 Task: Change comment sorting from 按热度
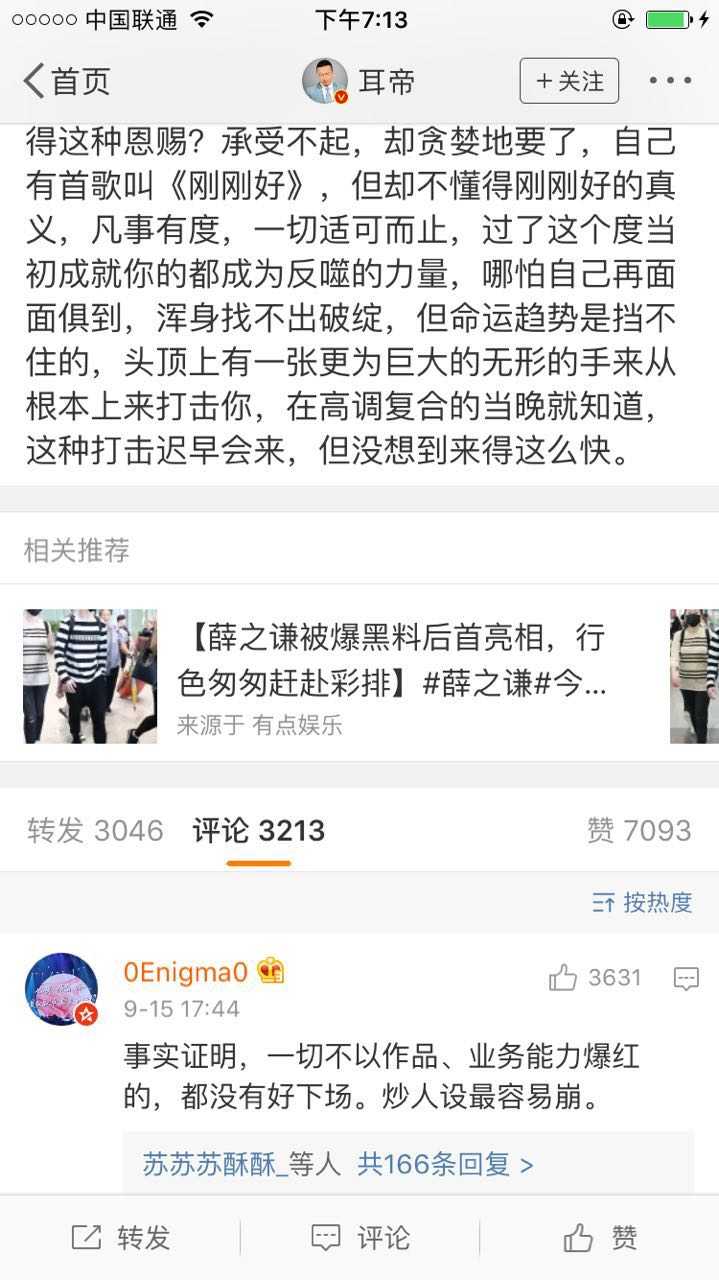point(642,903)
